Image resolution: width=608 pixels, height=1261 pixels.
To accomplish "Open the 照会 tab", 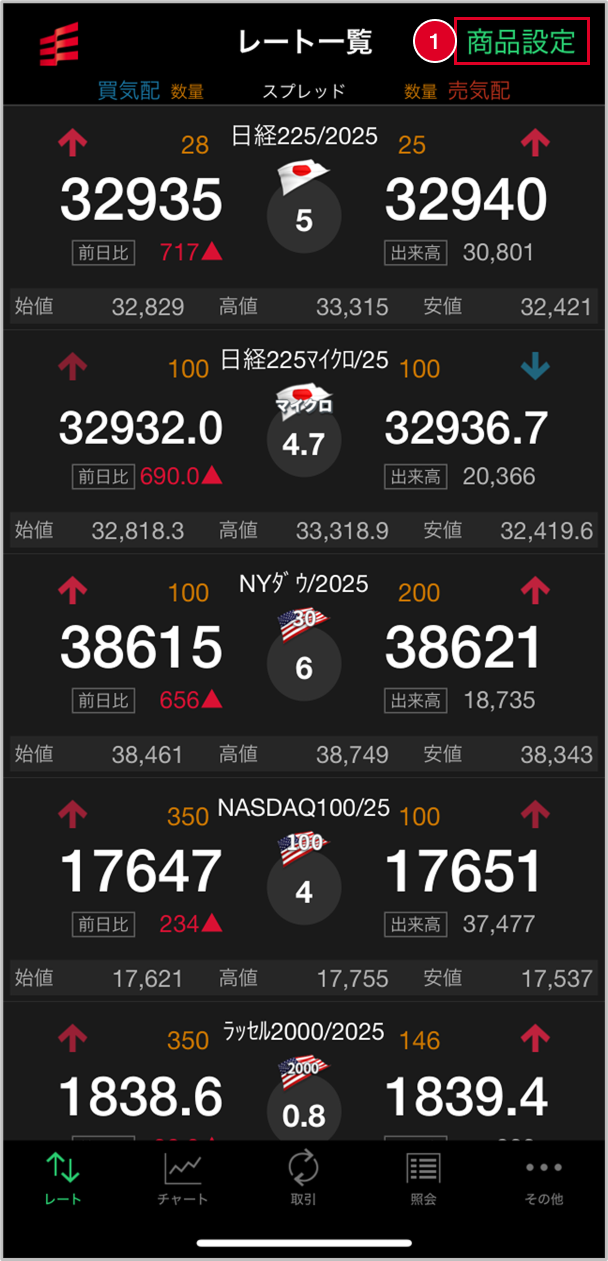I will click(x=423, y=1178).
